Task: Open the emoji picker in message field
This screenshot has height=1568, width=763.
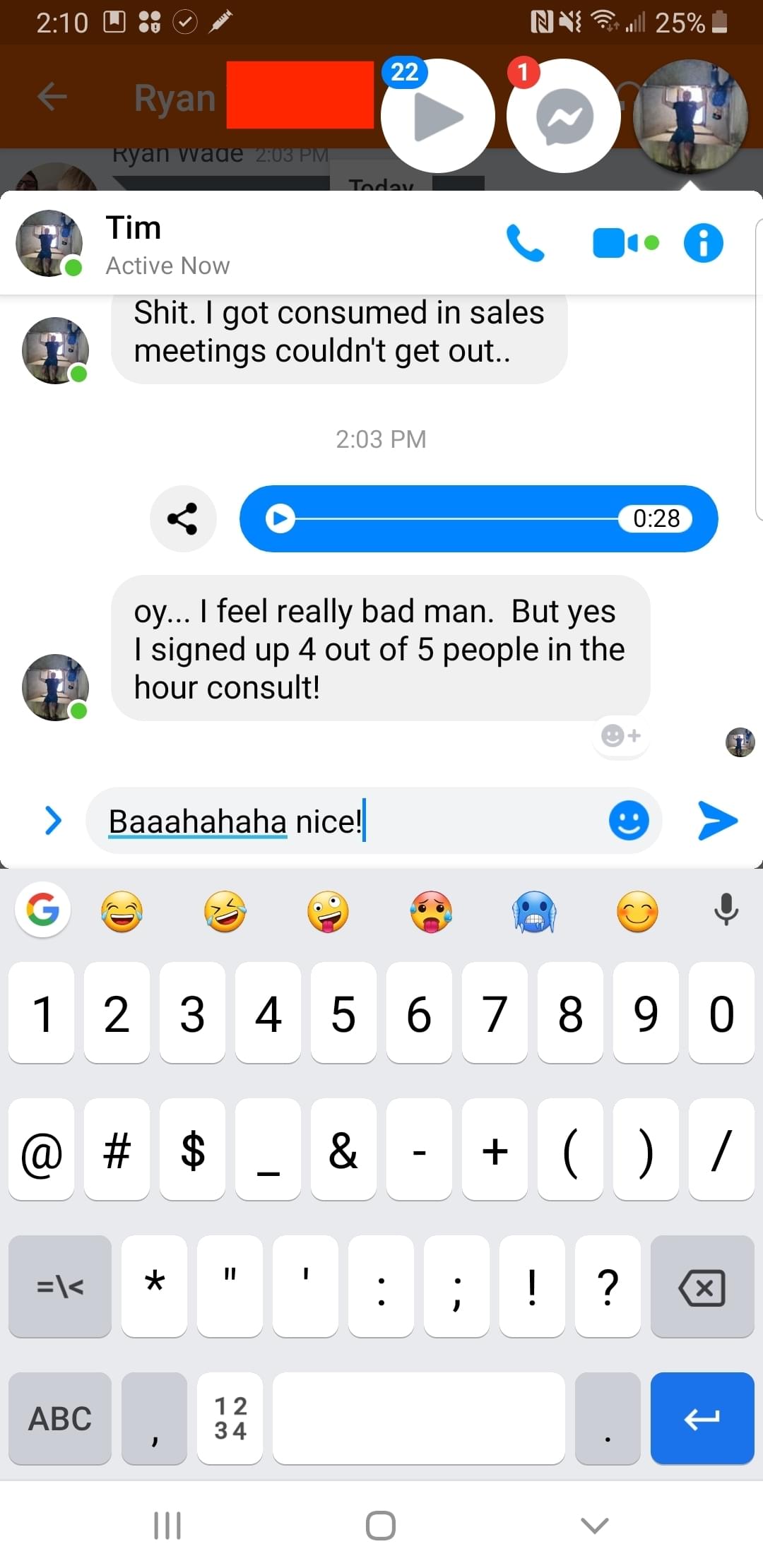Action: (x=628, y=821)
